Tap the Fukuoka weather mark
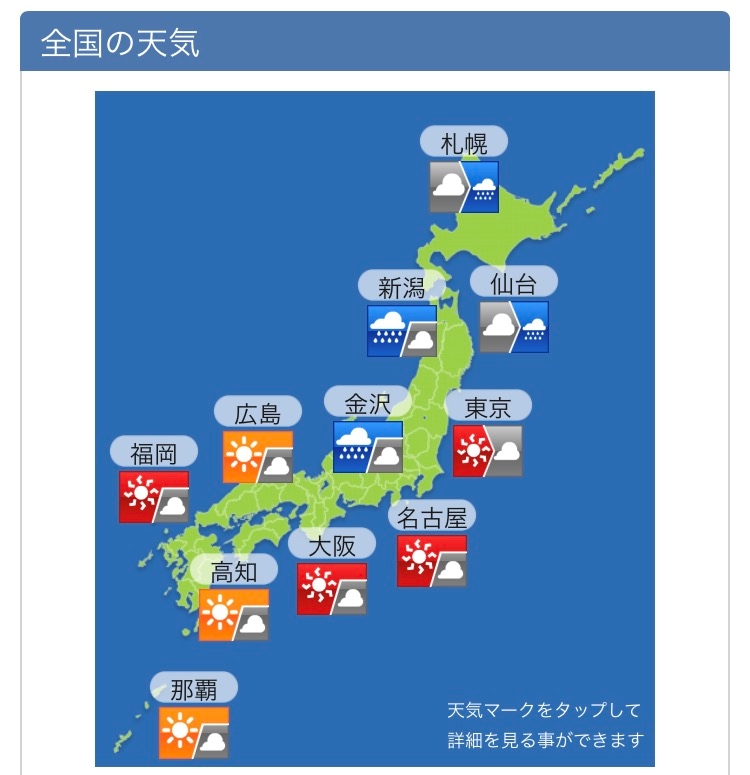The image size is (750, 775). [x=154, y=497]
